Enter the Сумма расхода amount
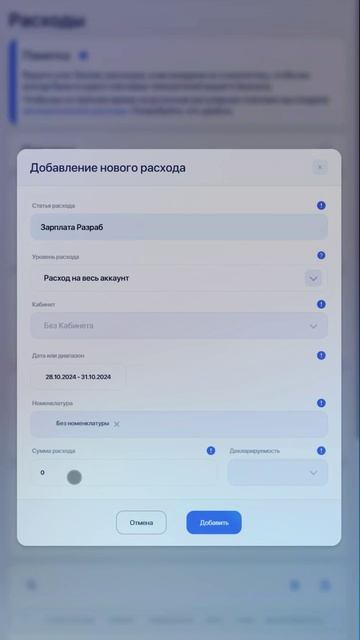This screenshot has width=360, height=640. pos(123,473)
